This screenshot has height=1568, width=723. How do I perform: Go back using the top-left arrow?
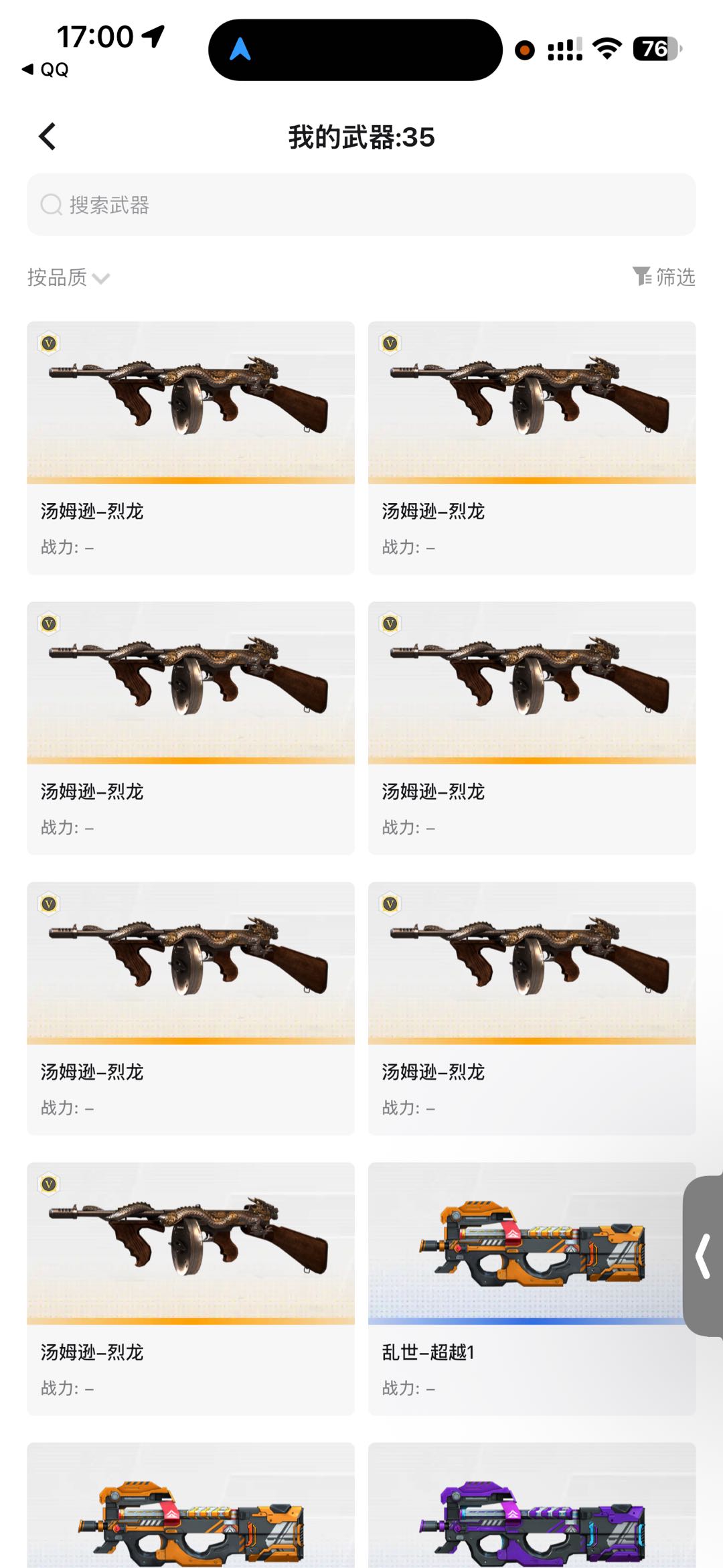(x=48, y=137)
